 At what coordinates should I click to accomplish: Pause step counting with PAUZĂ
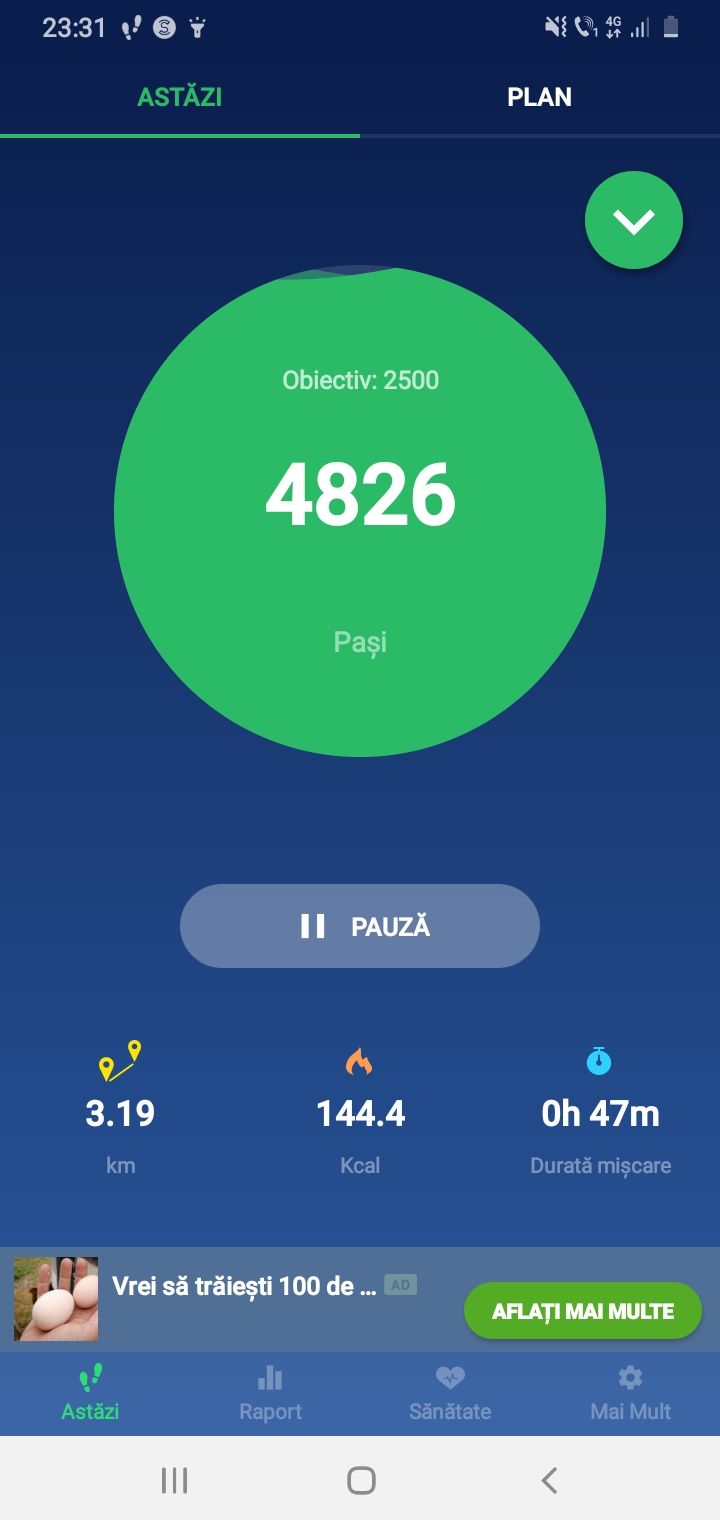pyautogui.click(x=360, y=926)
